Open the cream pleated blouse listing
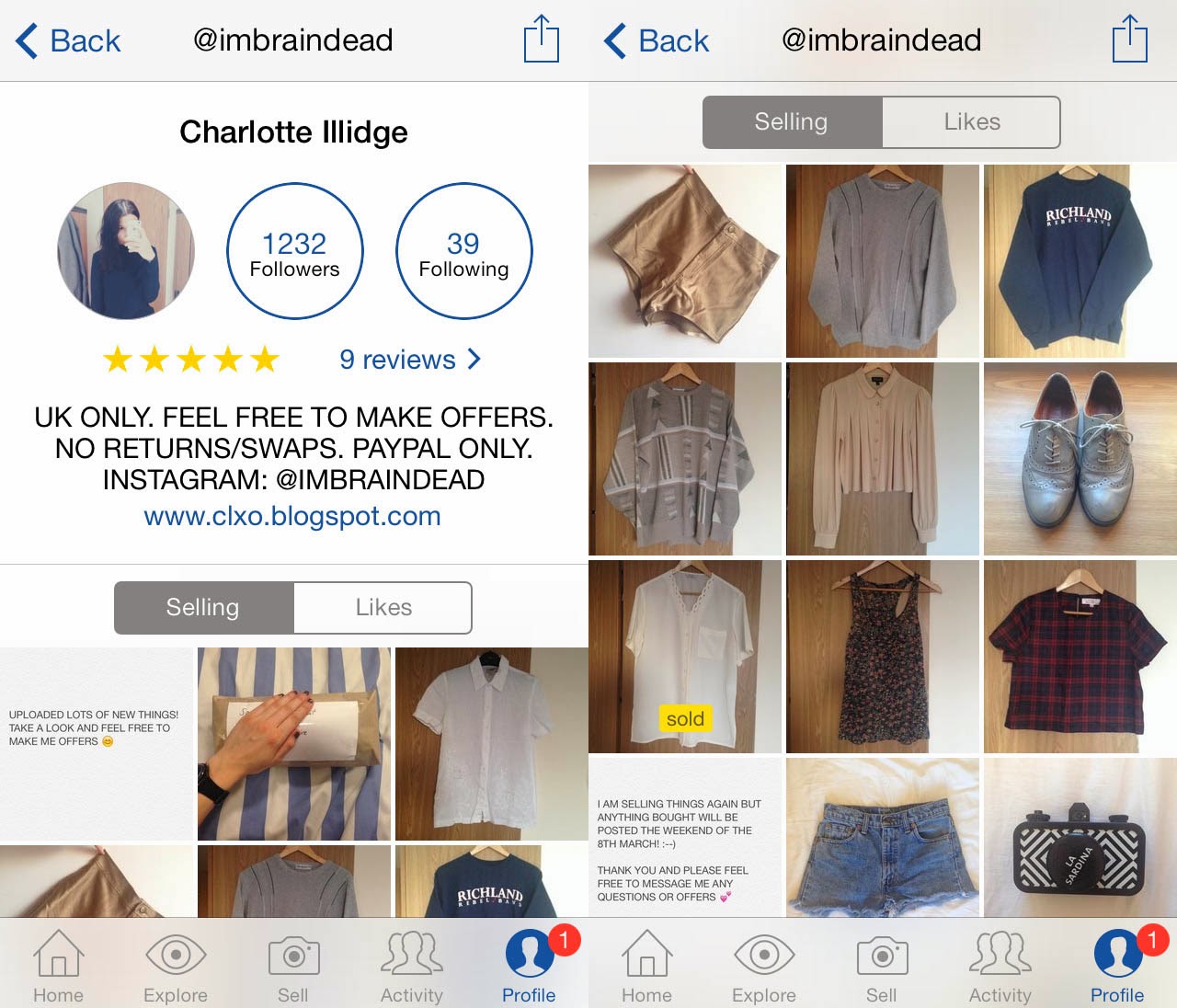 (883, 458)
